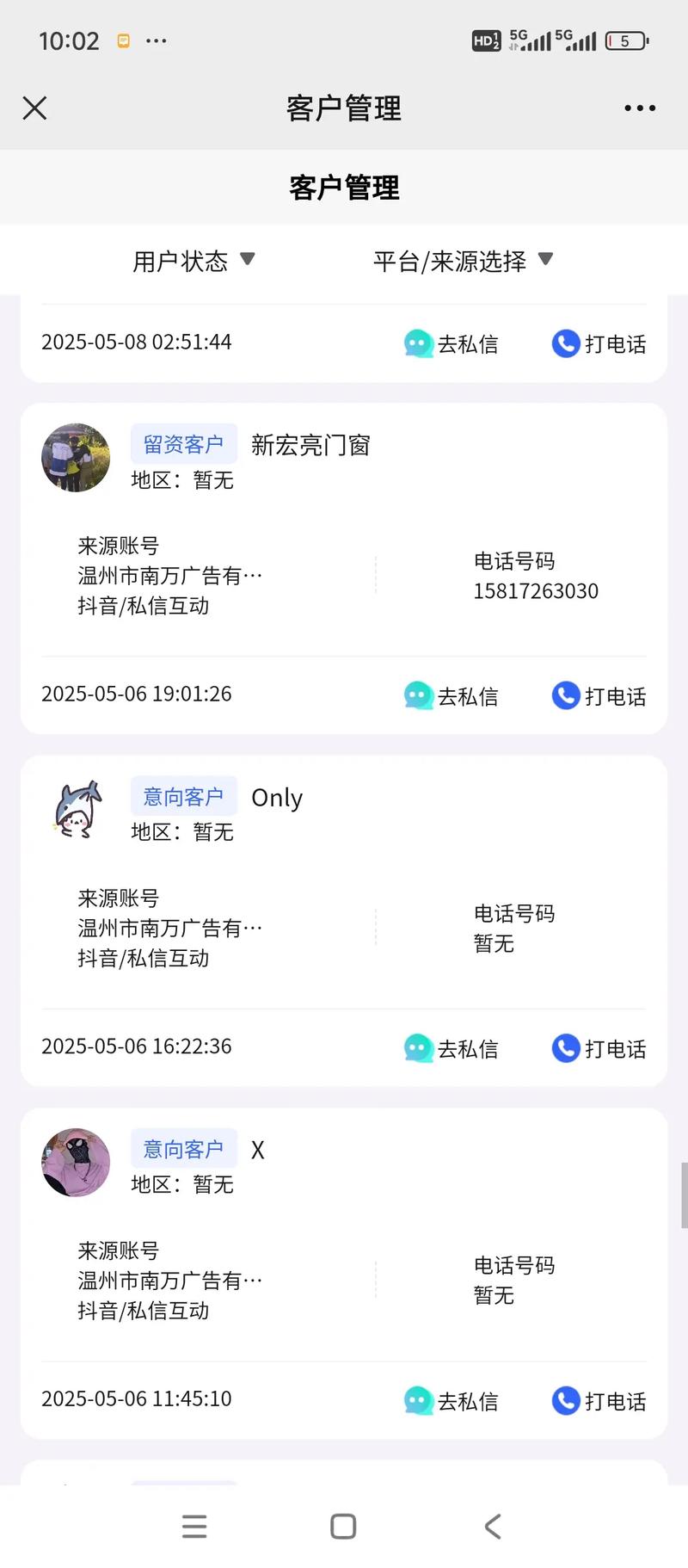
Task: Expand the truncated 温州市南万广告有 source name
Action: click(x=170, y=575)
